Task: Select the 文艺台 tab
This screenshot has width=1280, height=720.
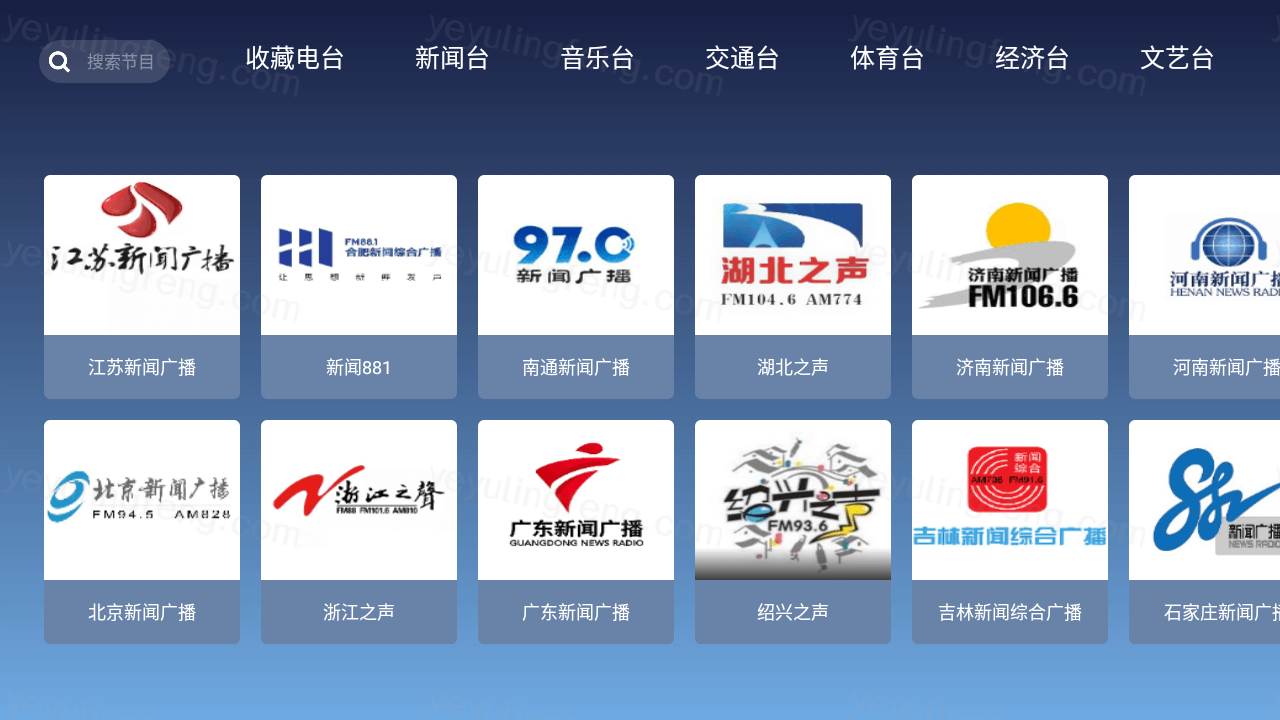Action: [x=1177, y=58]
